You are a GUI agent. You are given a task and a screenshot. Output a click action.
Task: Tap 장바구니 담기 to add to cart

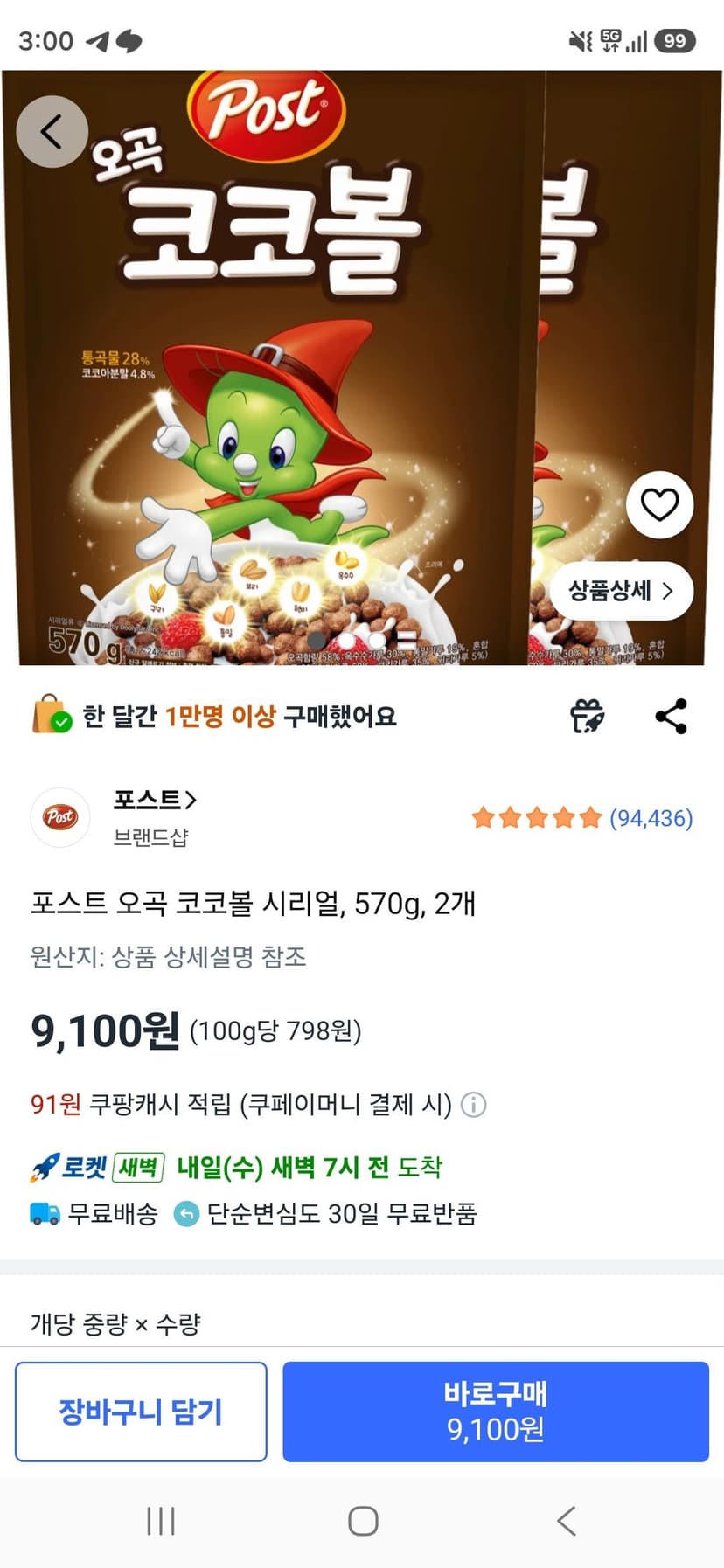141,1412
